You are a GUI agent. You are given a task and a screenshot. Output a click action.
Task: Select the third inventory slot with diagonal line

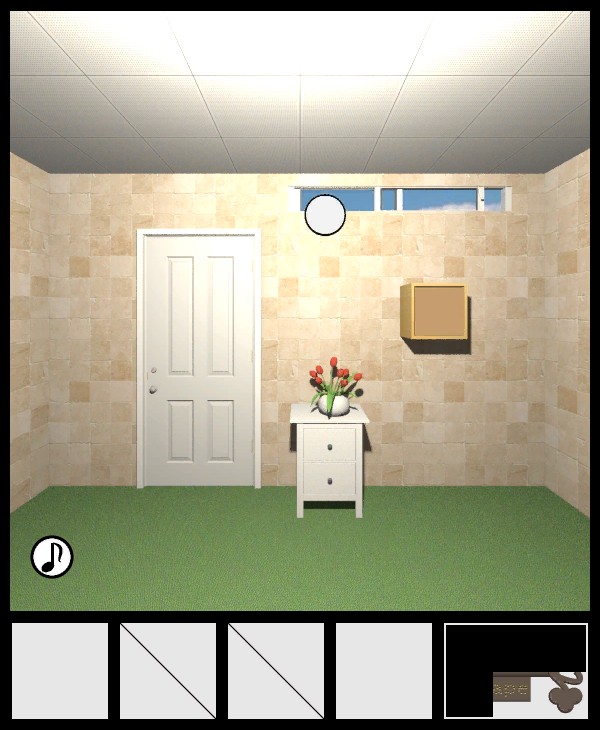(x=276, y=671)
